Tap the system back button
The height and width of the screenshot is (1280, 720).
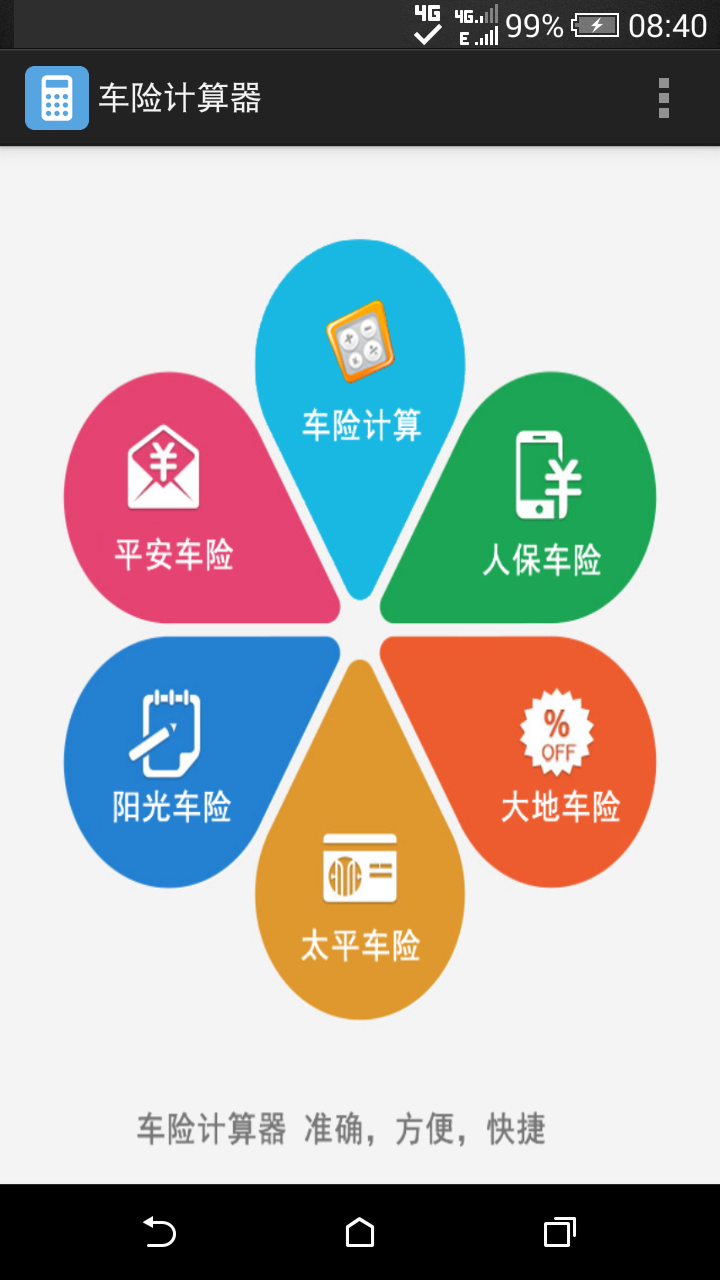coord(159,1232)
